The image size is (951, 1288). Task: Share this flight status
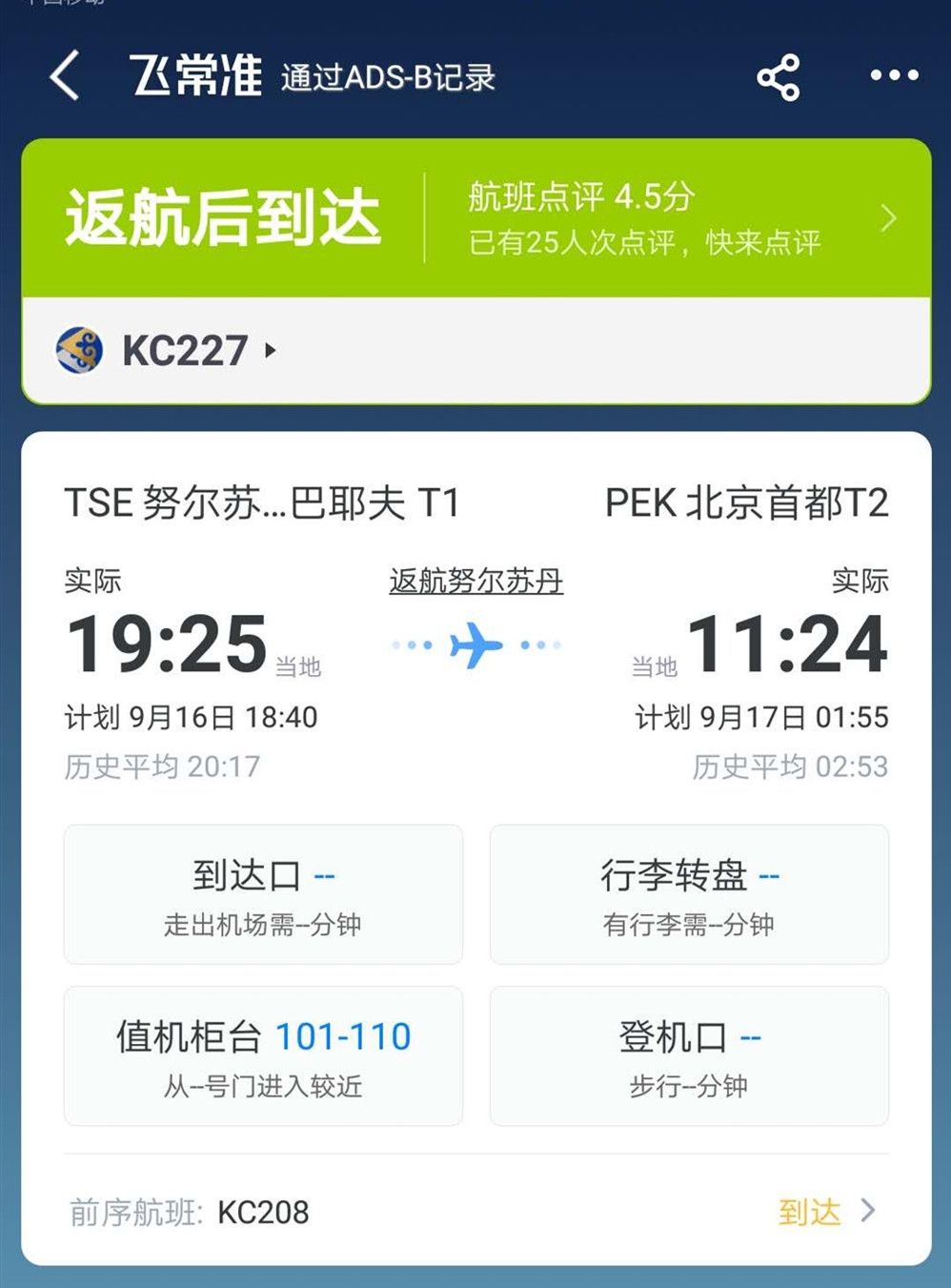778,77
